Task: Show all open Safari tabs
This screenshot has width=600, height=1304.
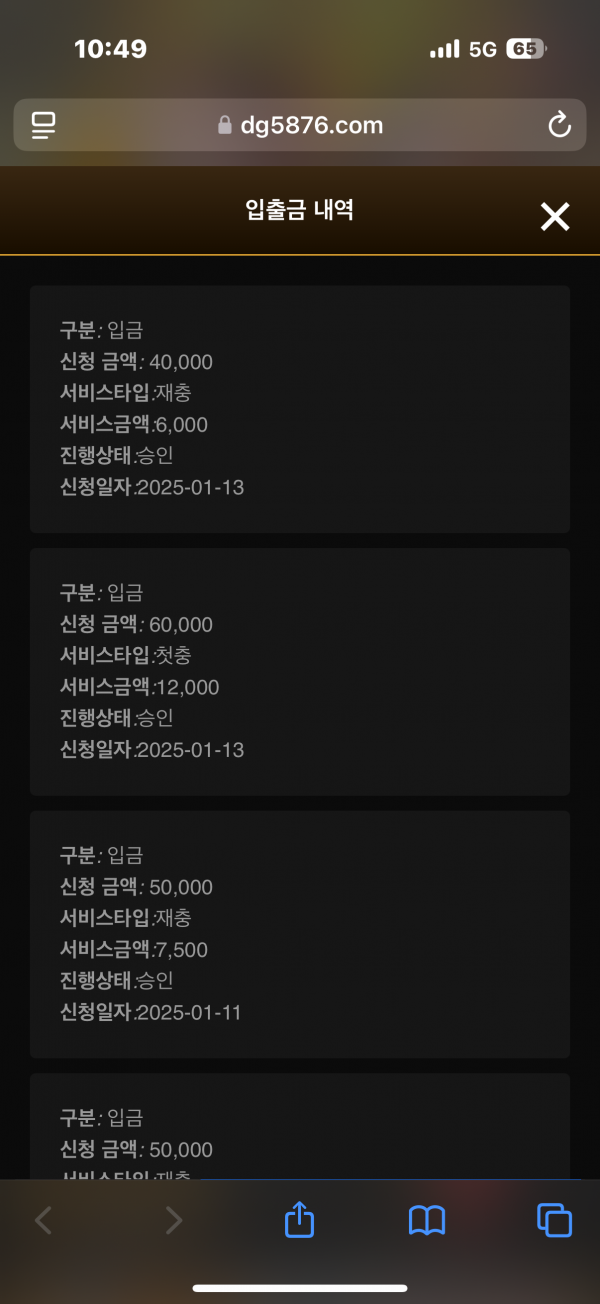Action: pyautogui.click(x=554, y=1220)
